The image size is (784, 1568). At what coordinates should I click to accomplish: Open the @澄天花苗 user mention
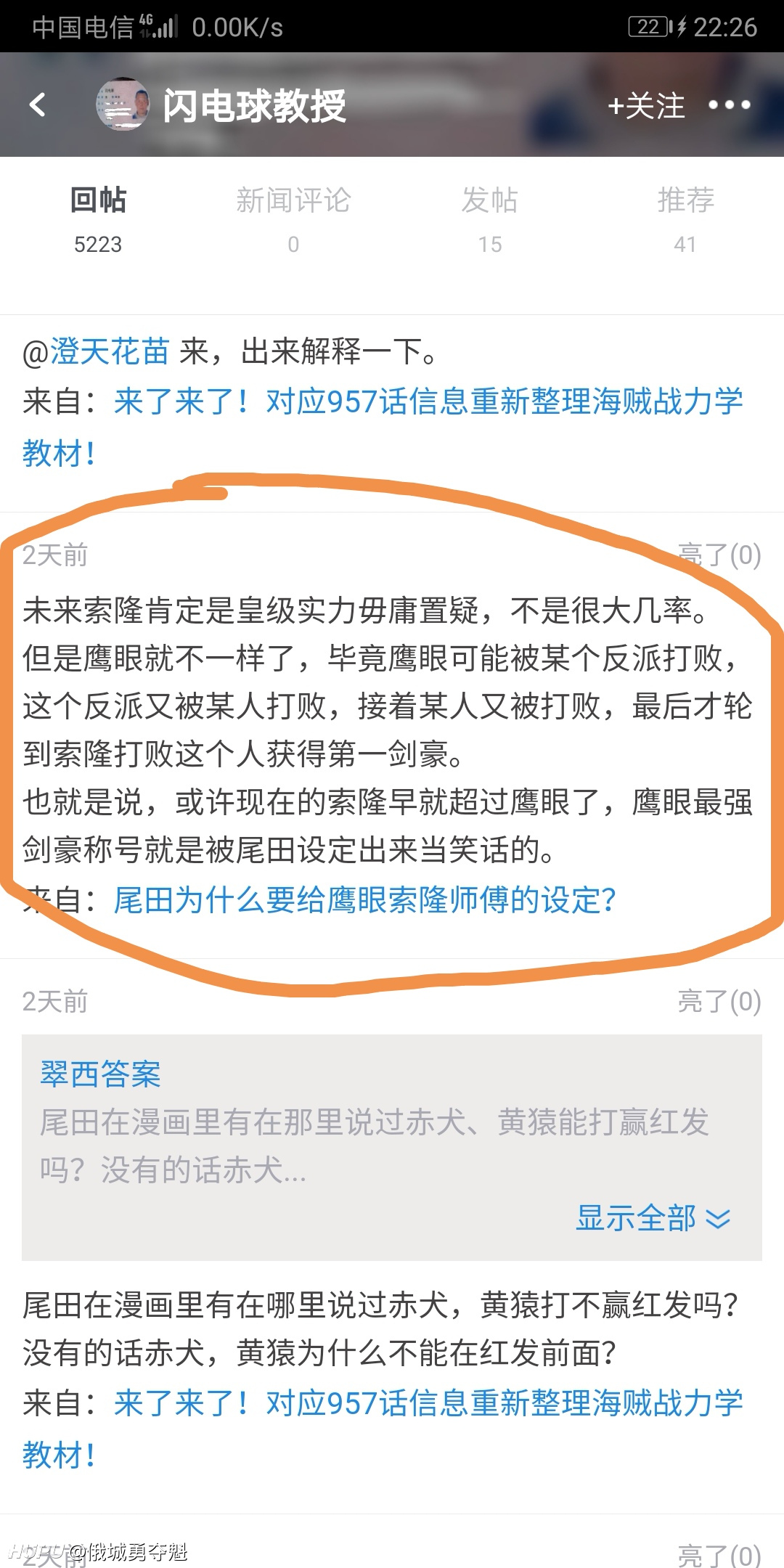[x=96, y=352]
